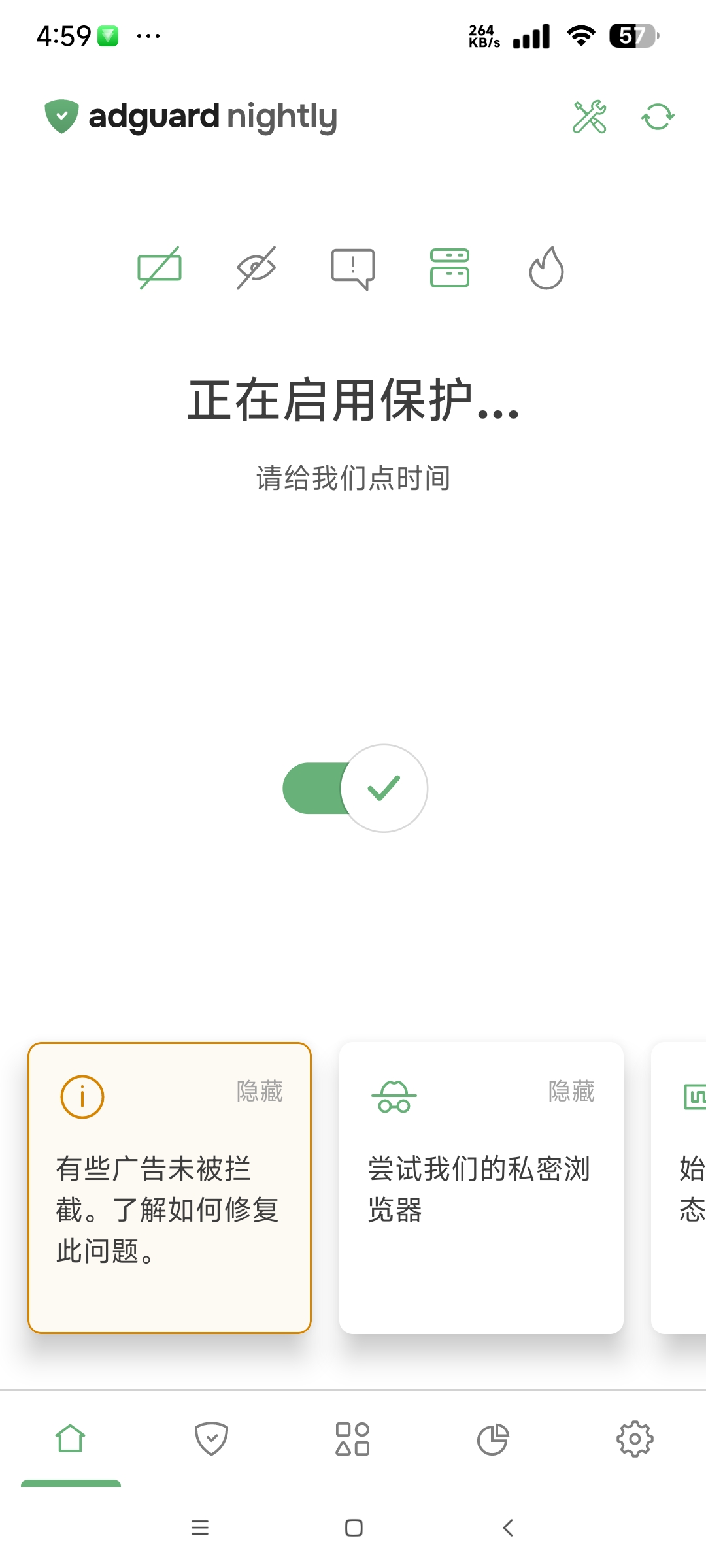
Task: Open the 尝试我们的私密浏览器 card
Action: pos(480,1209)
